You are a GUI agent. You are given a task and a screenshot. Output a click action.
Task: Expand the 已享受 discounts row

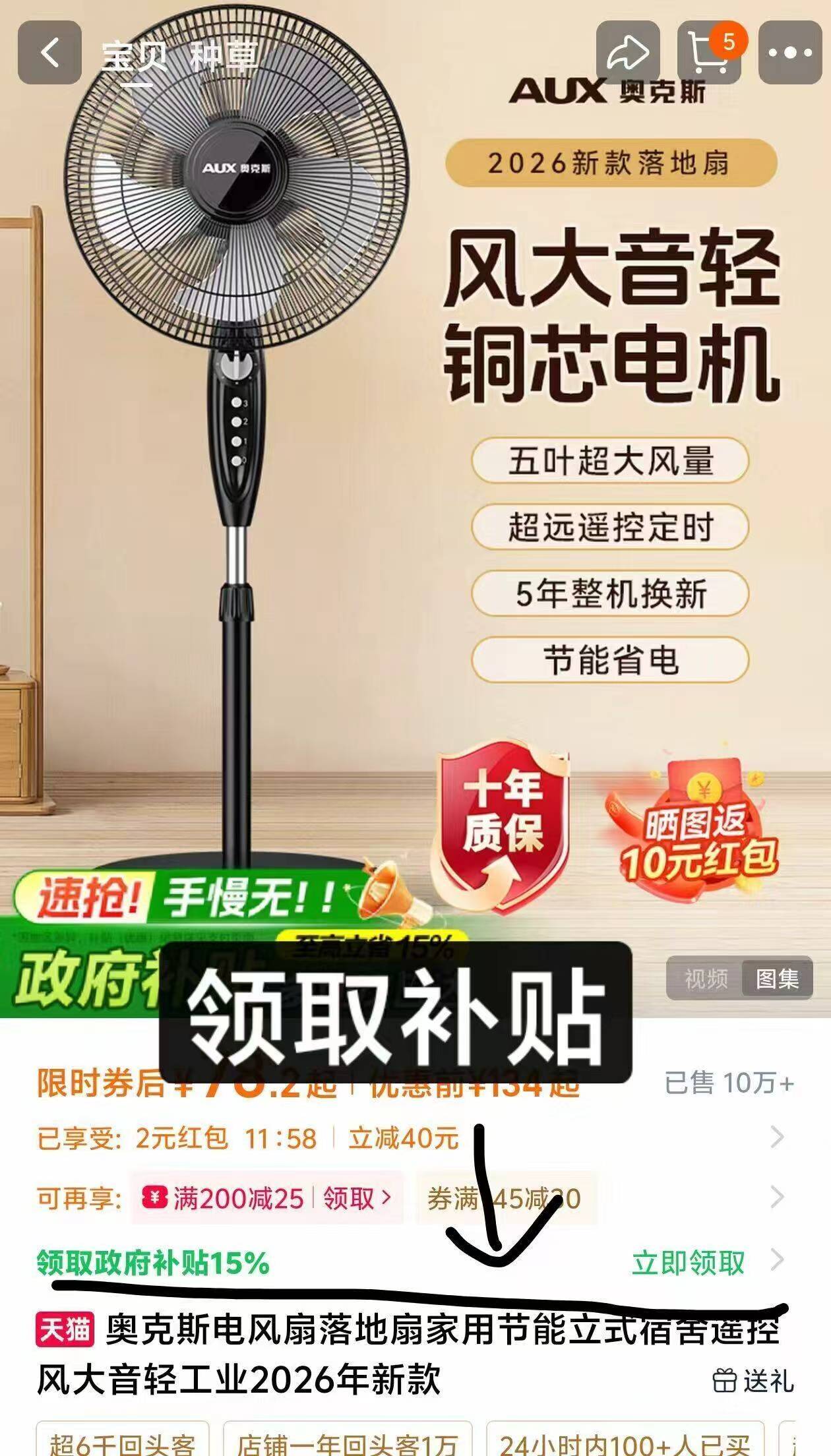click(x=777, y=1137)
